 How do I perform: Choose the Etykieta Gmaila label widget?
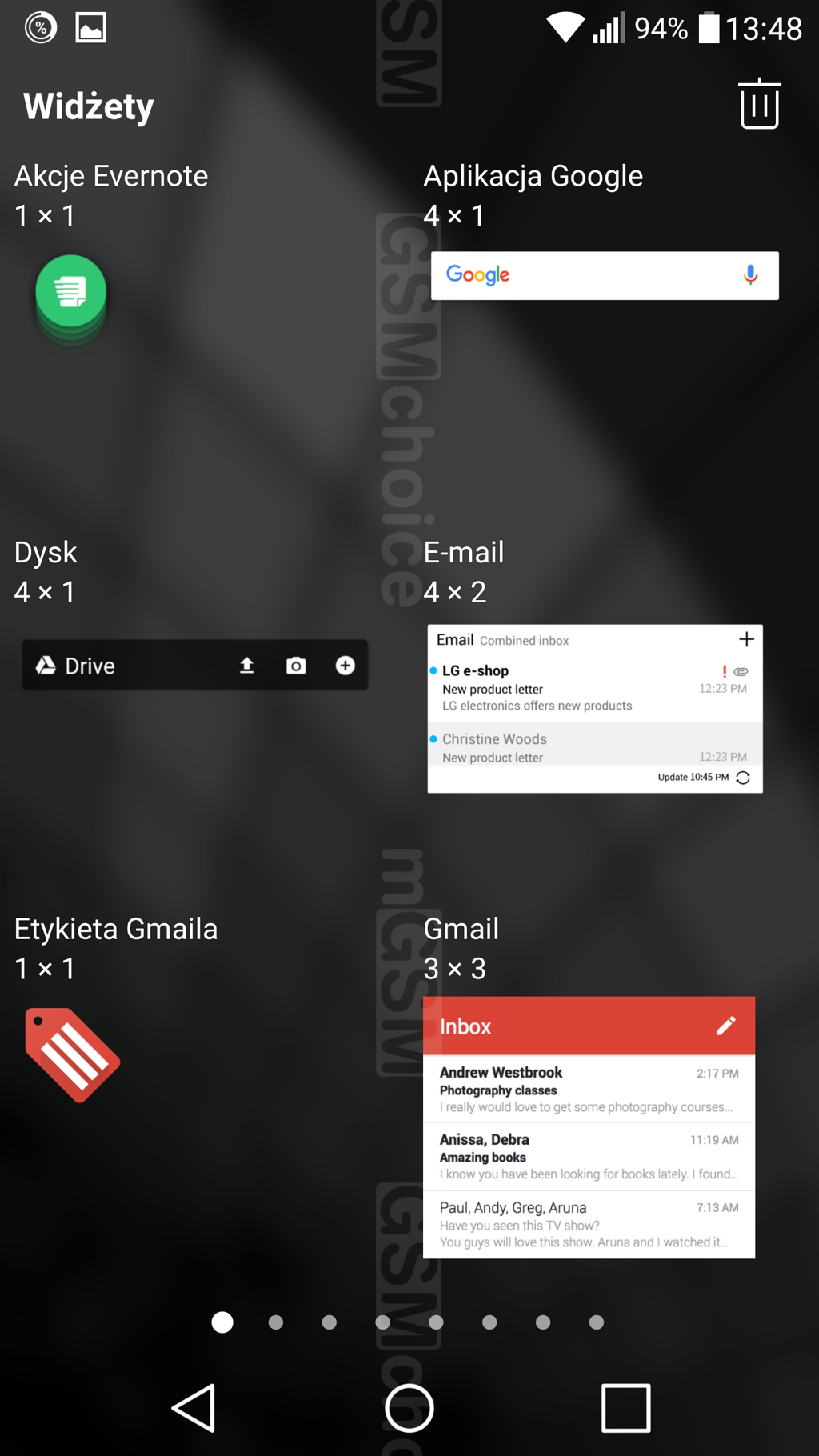point(72,1054)
